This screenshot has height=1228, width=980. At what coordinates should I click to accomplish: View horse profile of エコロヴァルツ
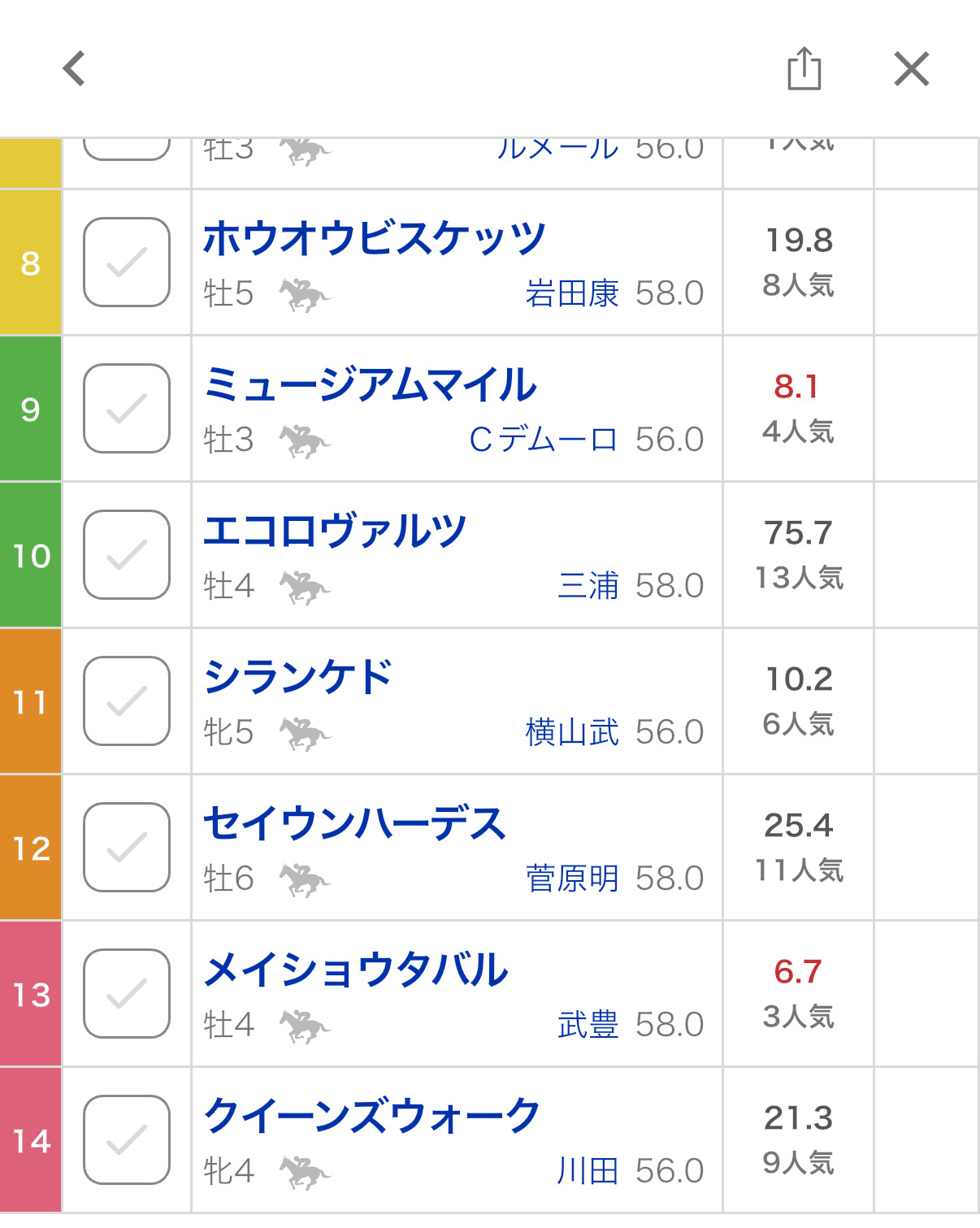click(335, 532)
